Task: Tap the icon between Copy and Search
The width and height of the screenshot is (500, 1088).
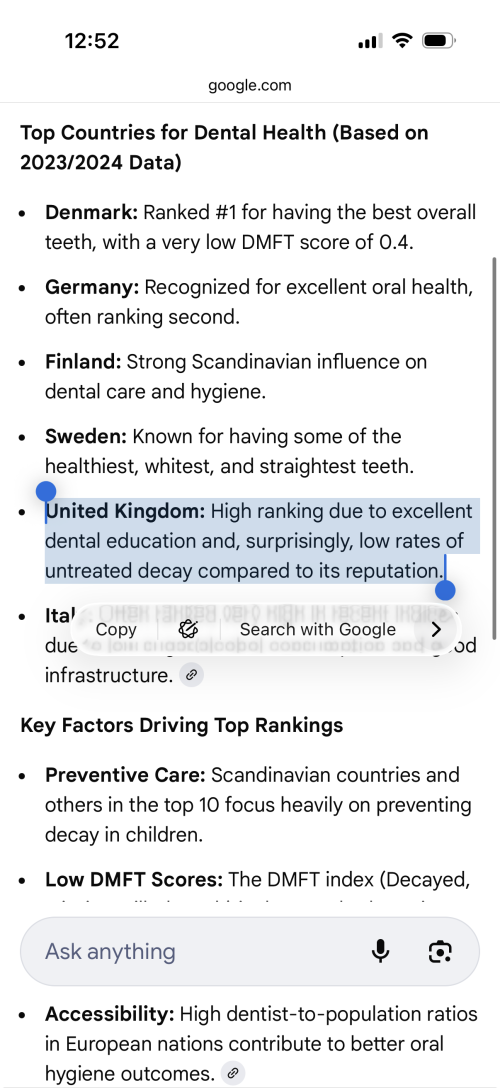Action: (x=189, y=629)
